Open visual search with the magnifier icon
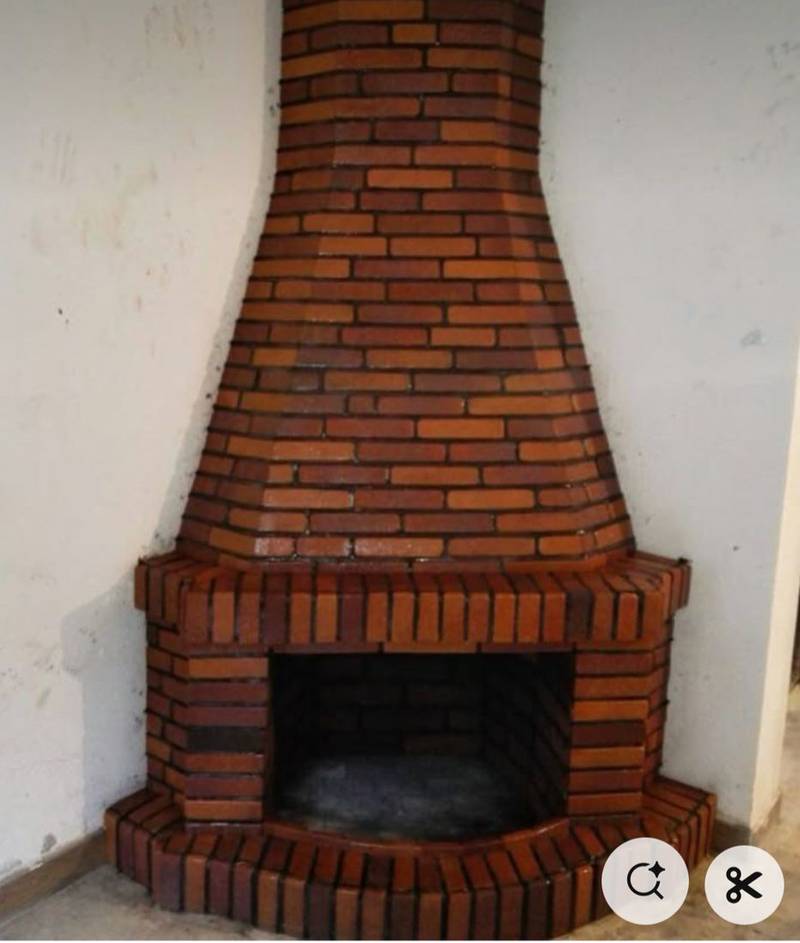The width and height of the screenshot is (800, 943). point(644,882)
